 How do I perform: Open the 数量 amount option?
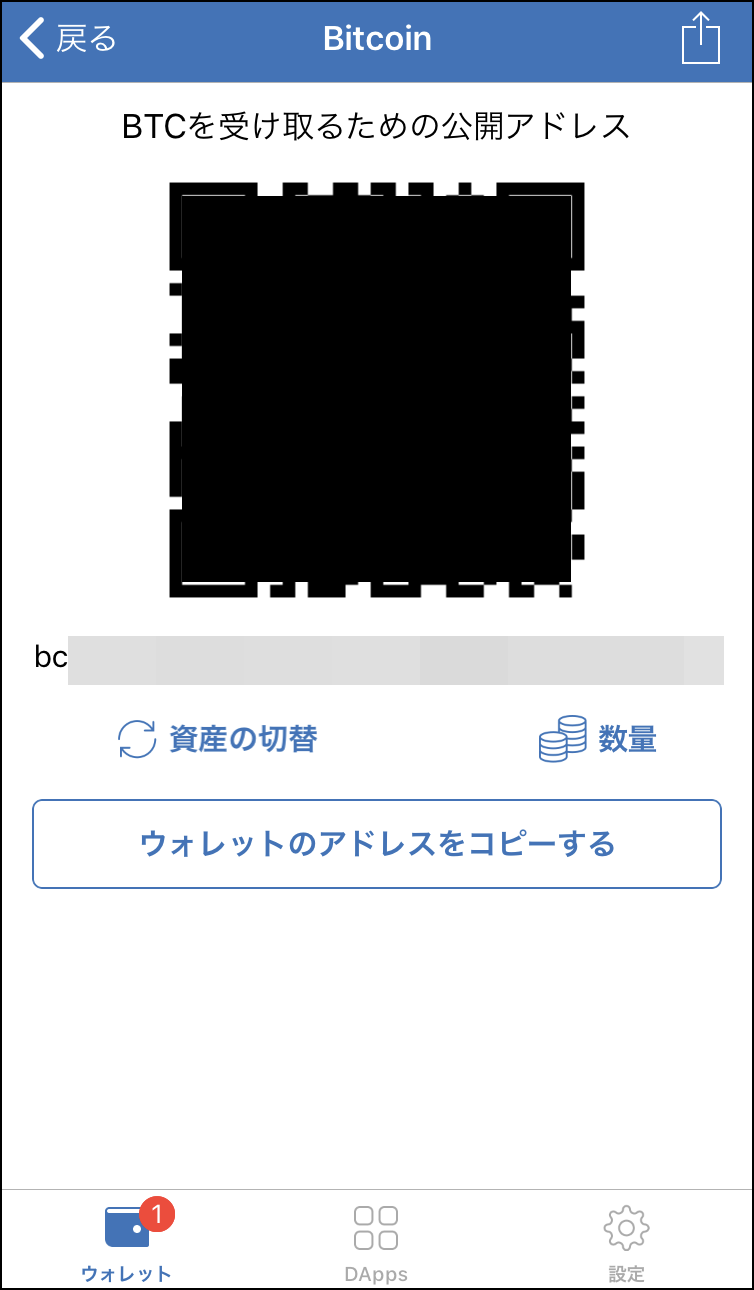pyautogui.click(x=597, y=739)
